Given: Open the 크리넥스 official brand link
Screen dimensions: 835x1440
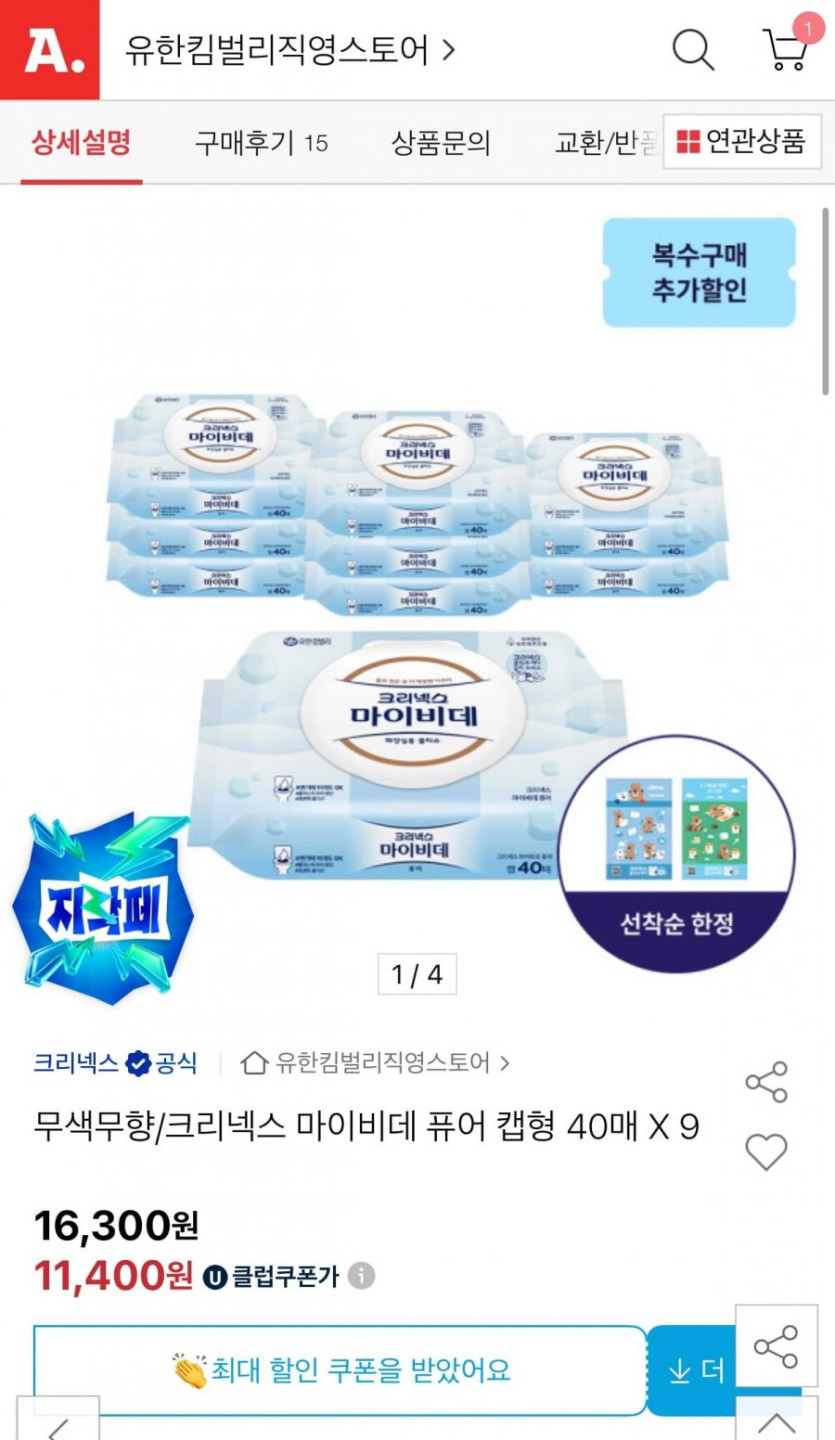Looking at the screenshot, I should [115, 1062].
